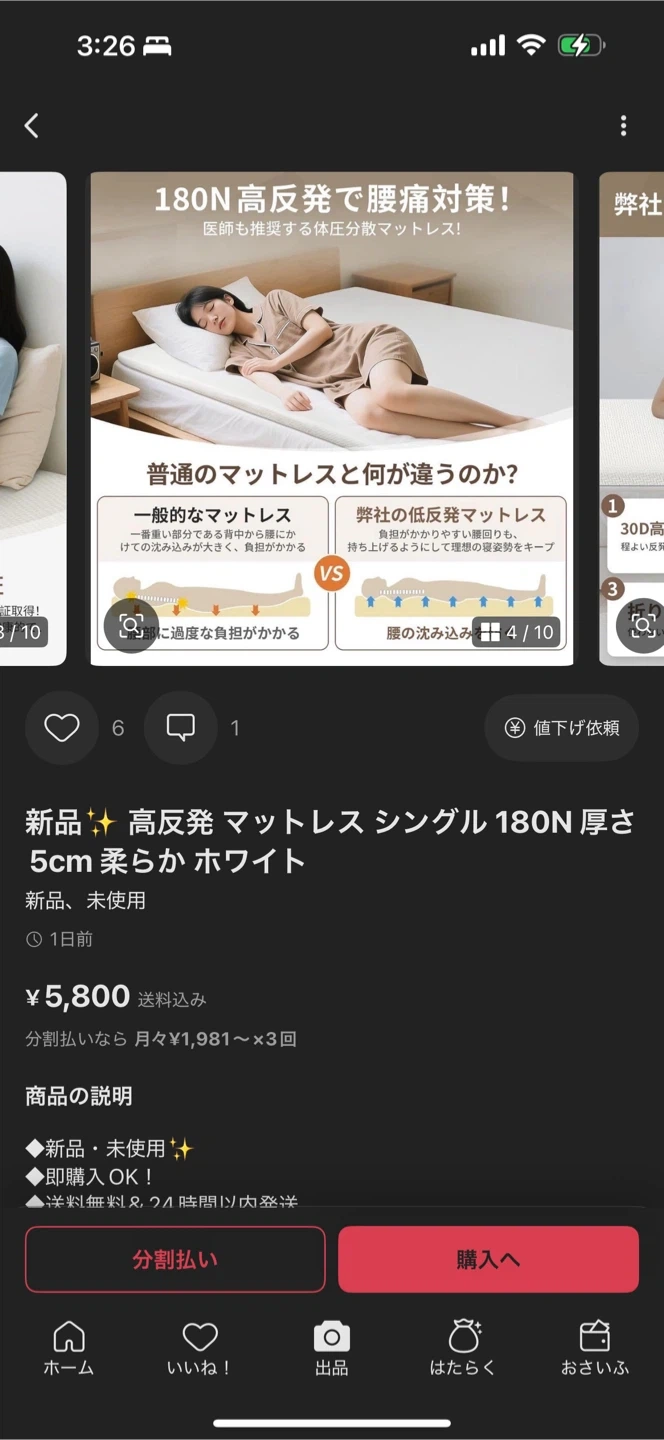Image resolution: width=664 pixels, height=1440 pixels.
Task: Switch to the はたらく tab
Action: pyautogui.click(x=463, y=1347)
